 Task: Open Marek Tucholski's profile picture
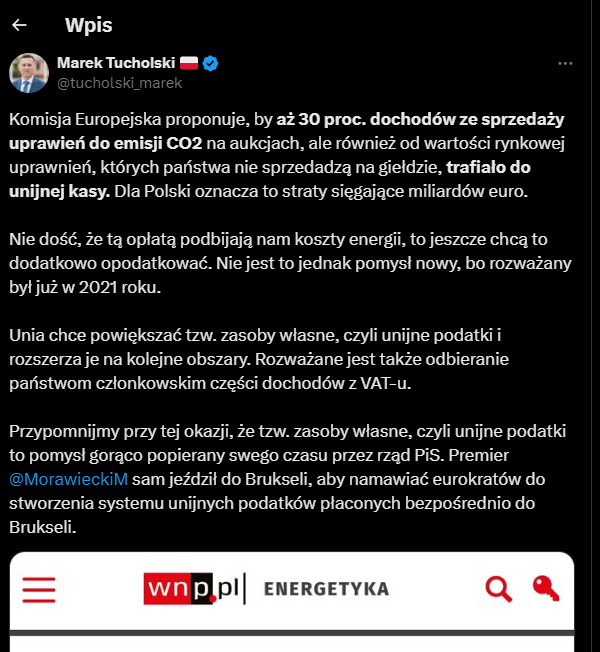[29, 72]
